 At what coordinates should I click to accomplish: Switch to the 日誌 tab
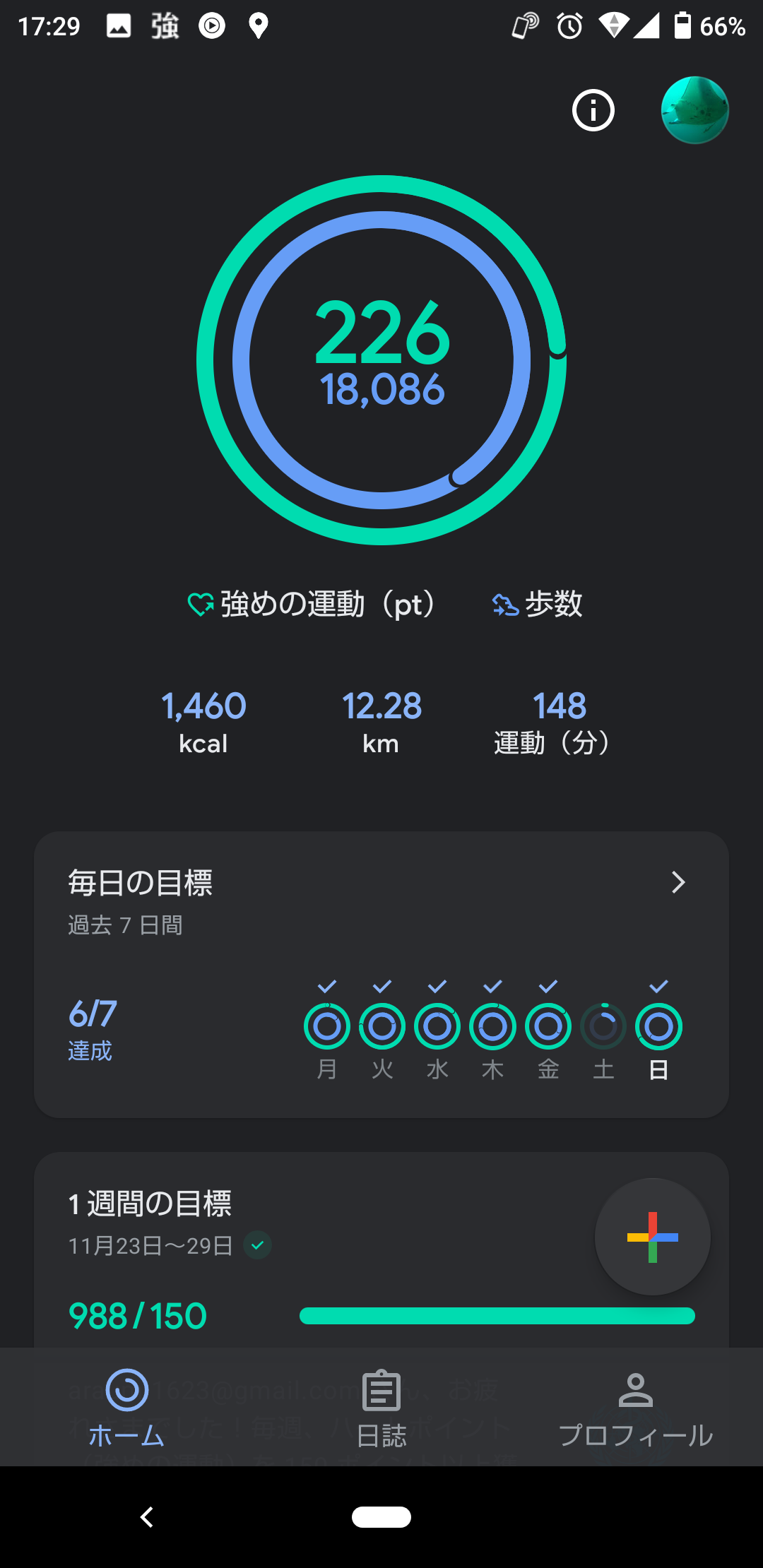[381, 1407]
